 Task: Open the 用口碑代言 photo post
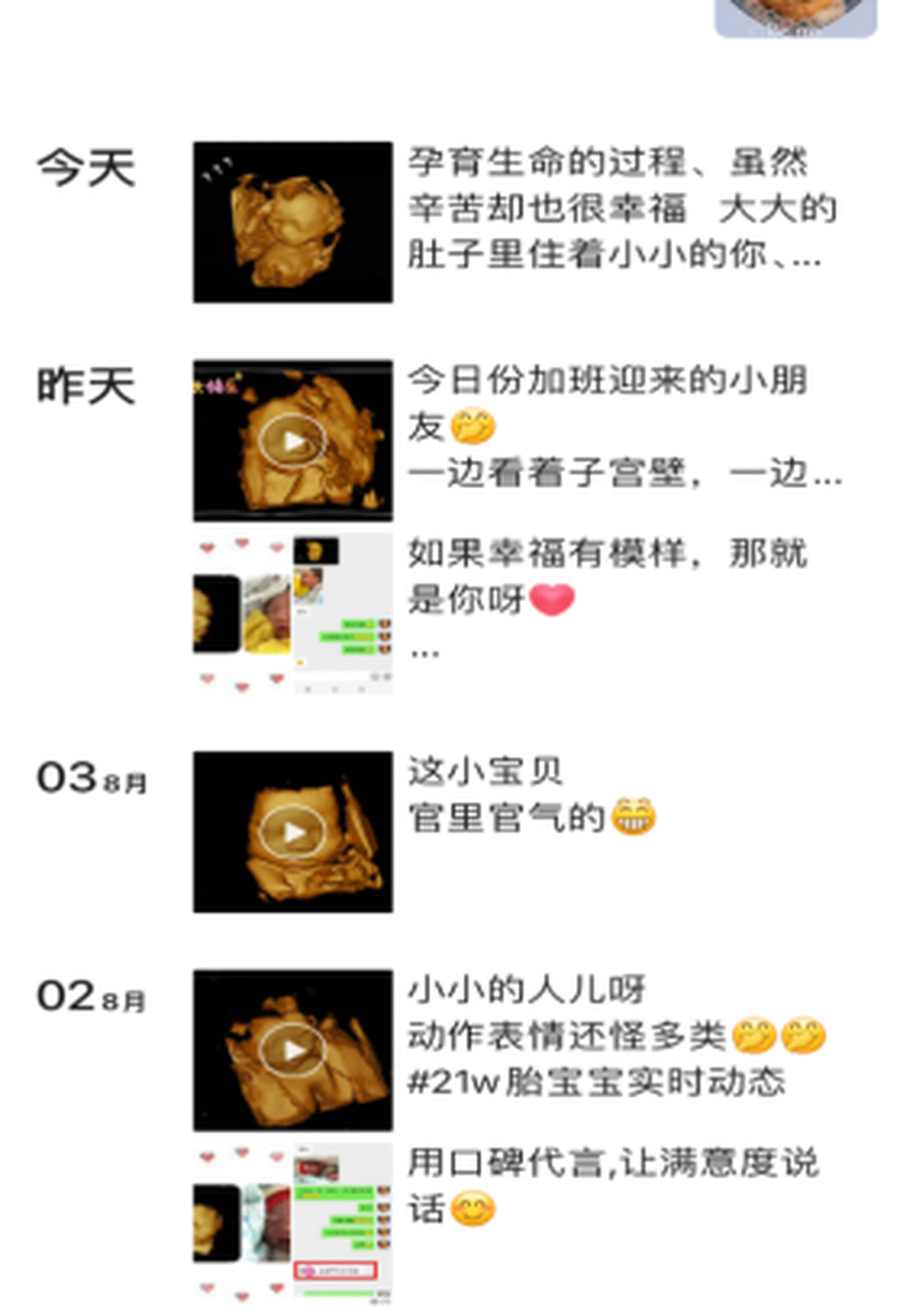(292, 1222)
